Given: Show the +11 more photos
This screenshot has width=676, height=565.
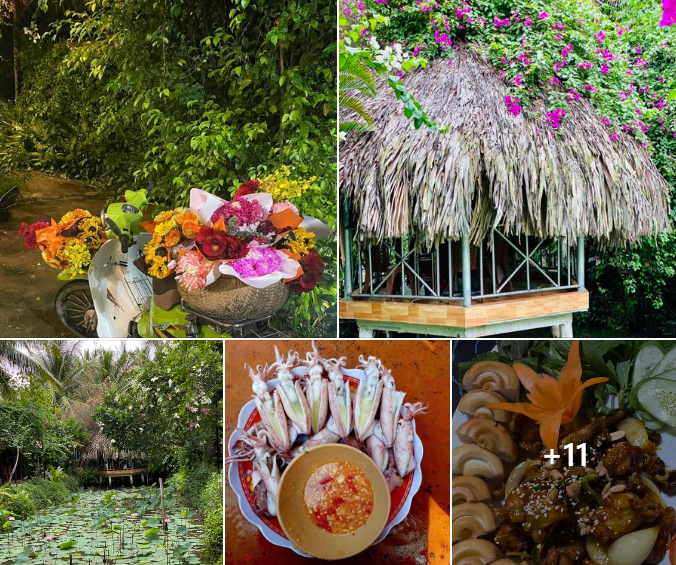Looking at the screenshot, I should 564,454.
